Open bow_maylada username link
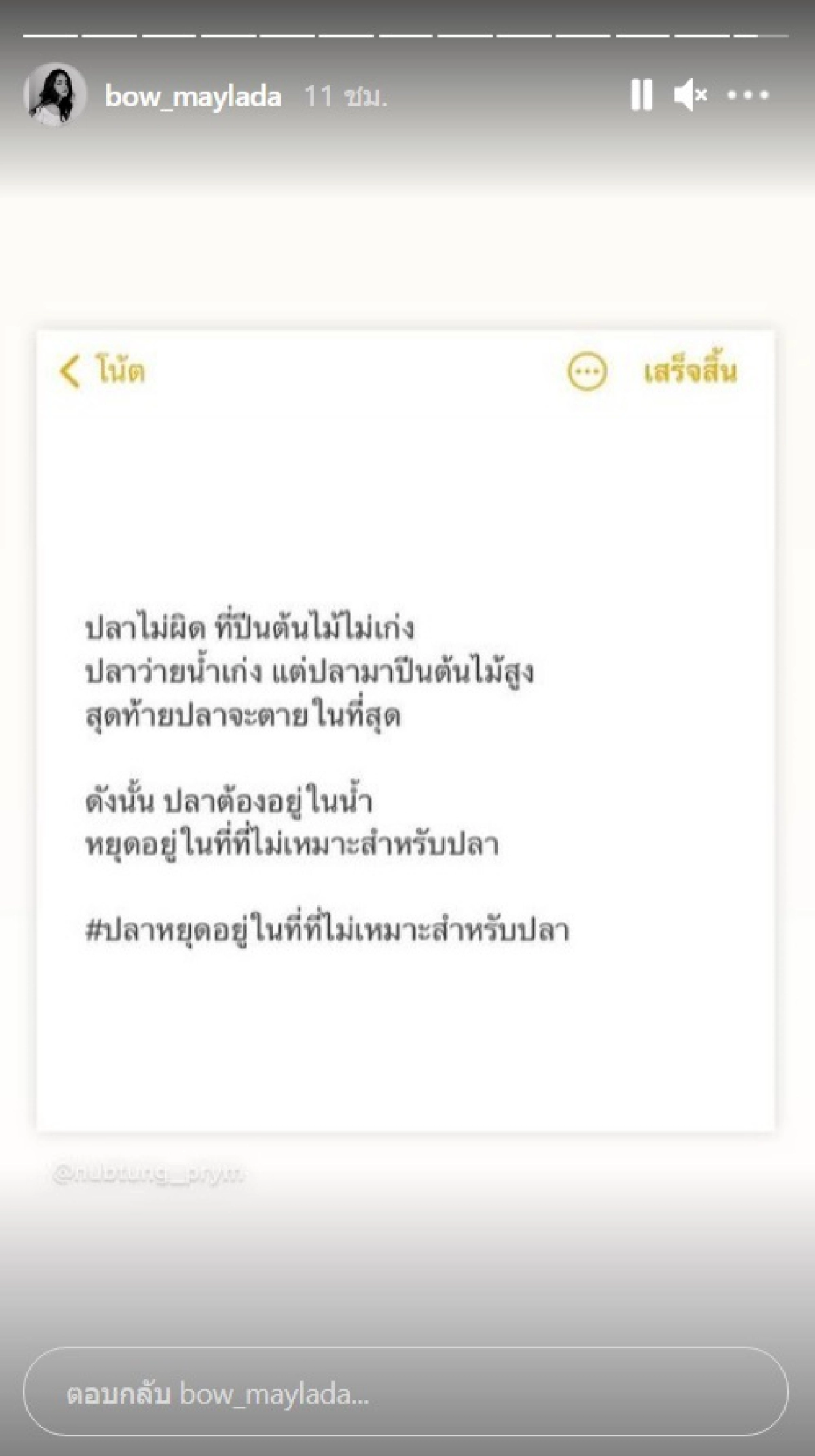This screenshot has width=815, height=1456. [x=191, y=96]
